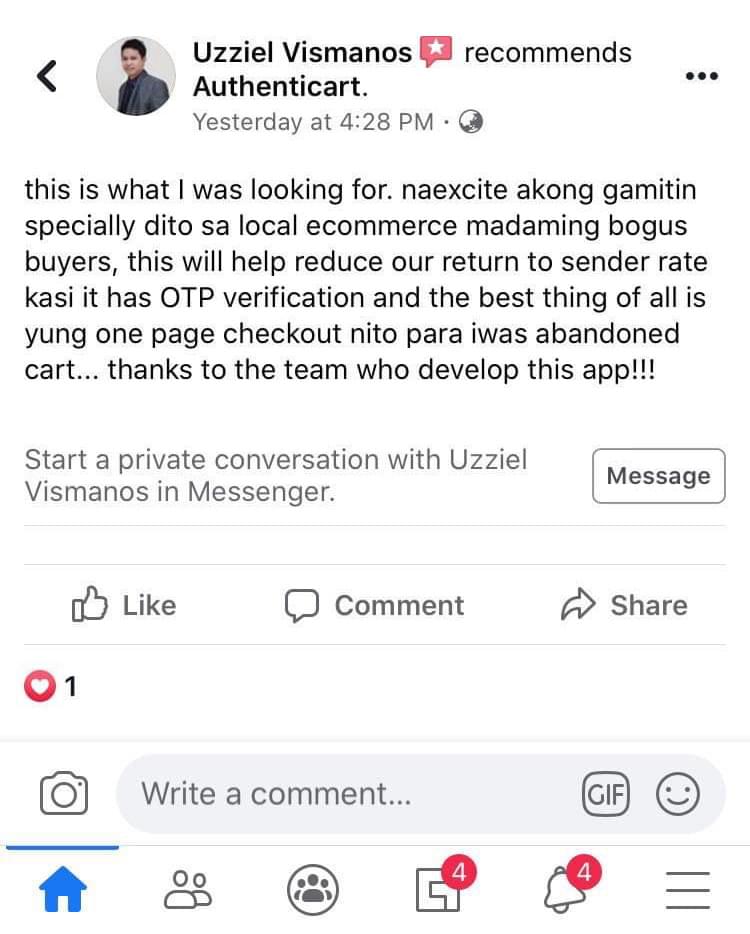Open the hamburger menu tab
The image size is (750, 934).
tap(687, 888)
